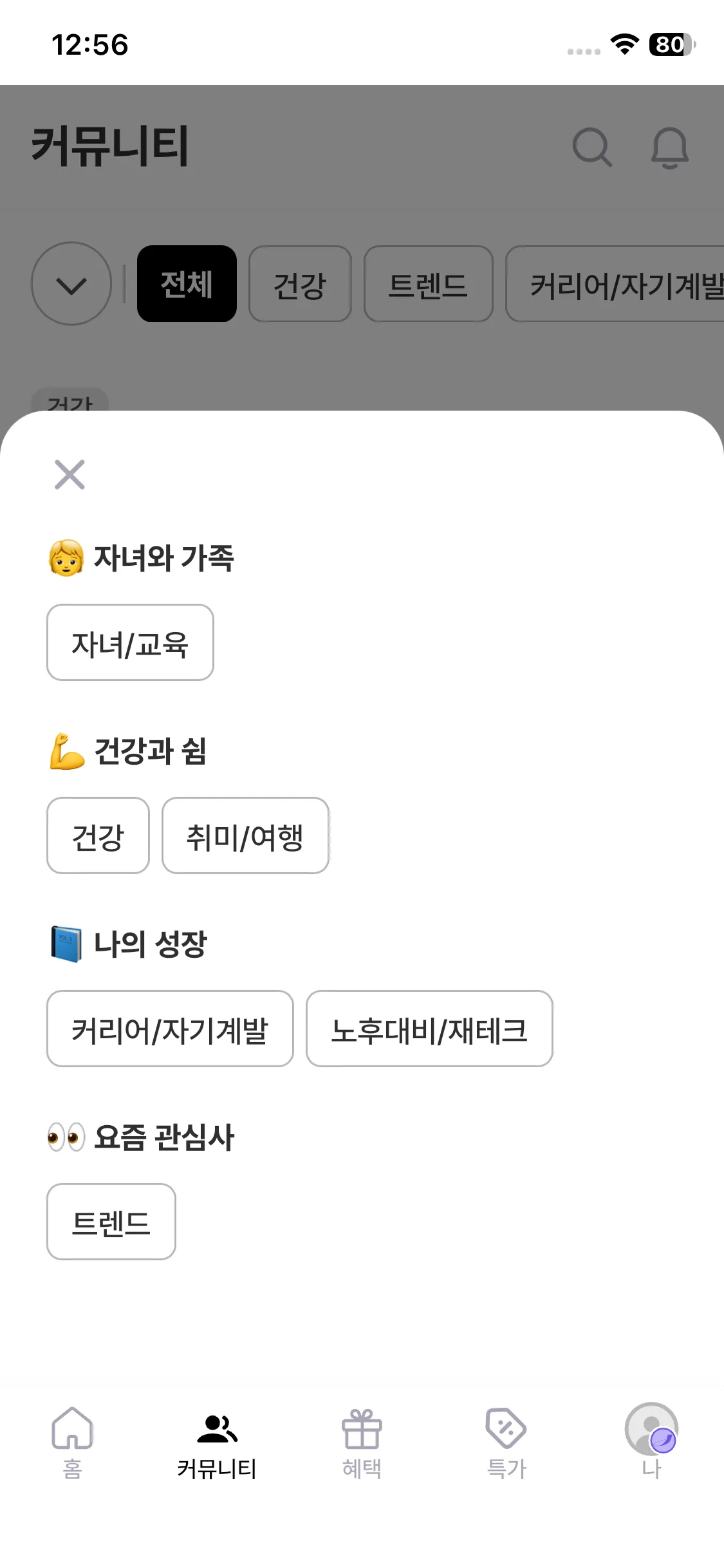Open the 특가 deals tab

coord(506,1443)
